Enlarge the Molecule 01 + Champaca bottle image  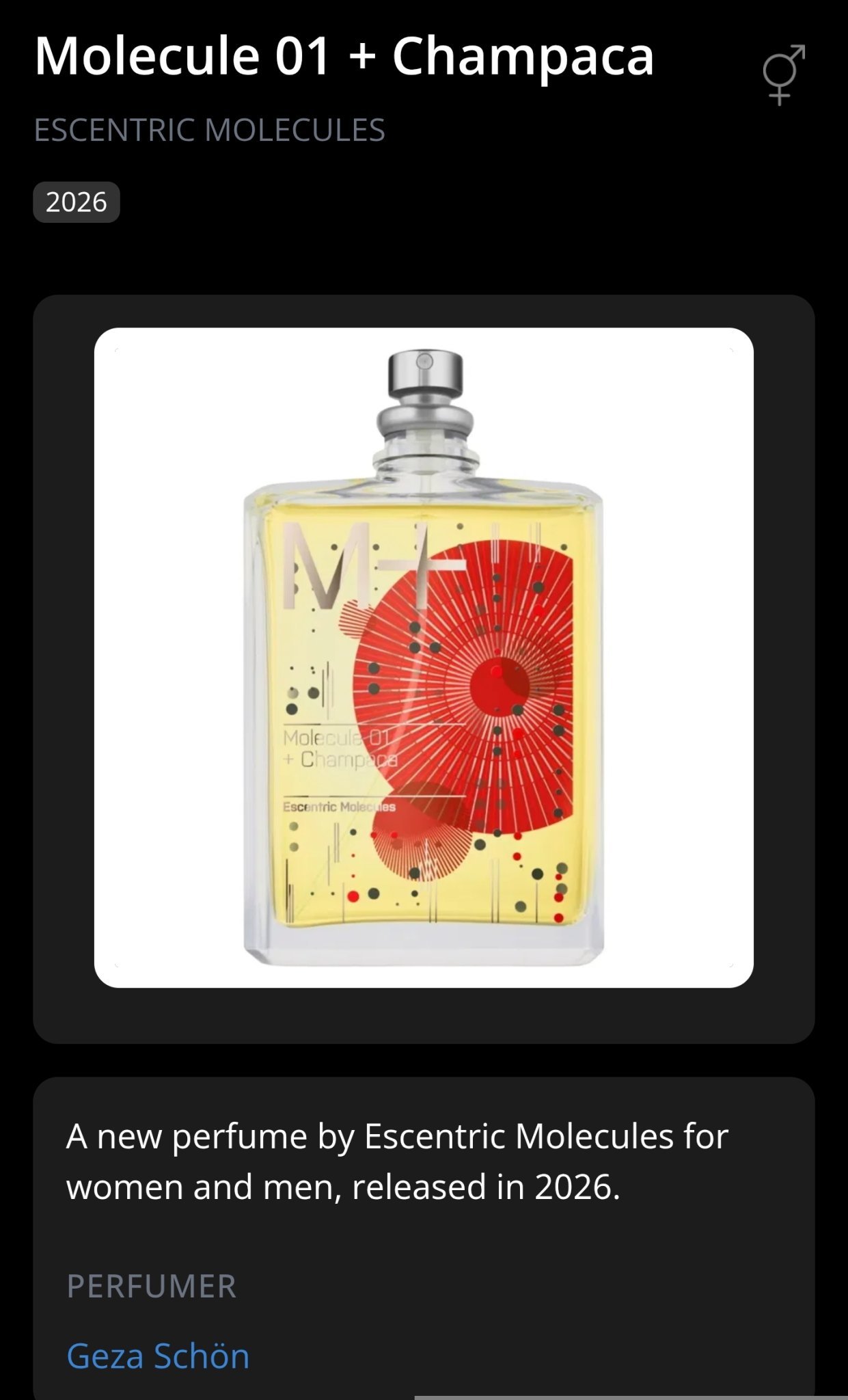tap(424, 658)
